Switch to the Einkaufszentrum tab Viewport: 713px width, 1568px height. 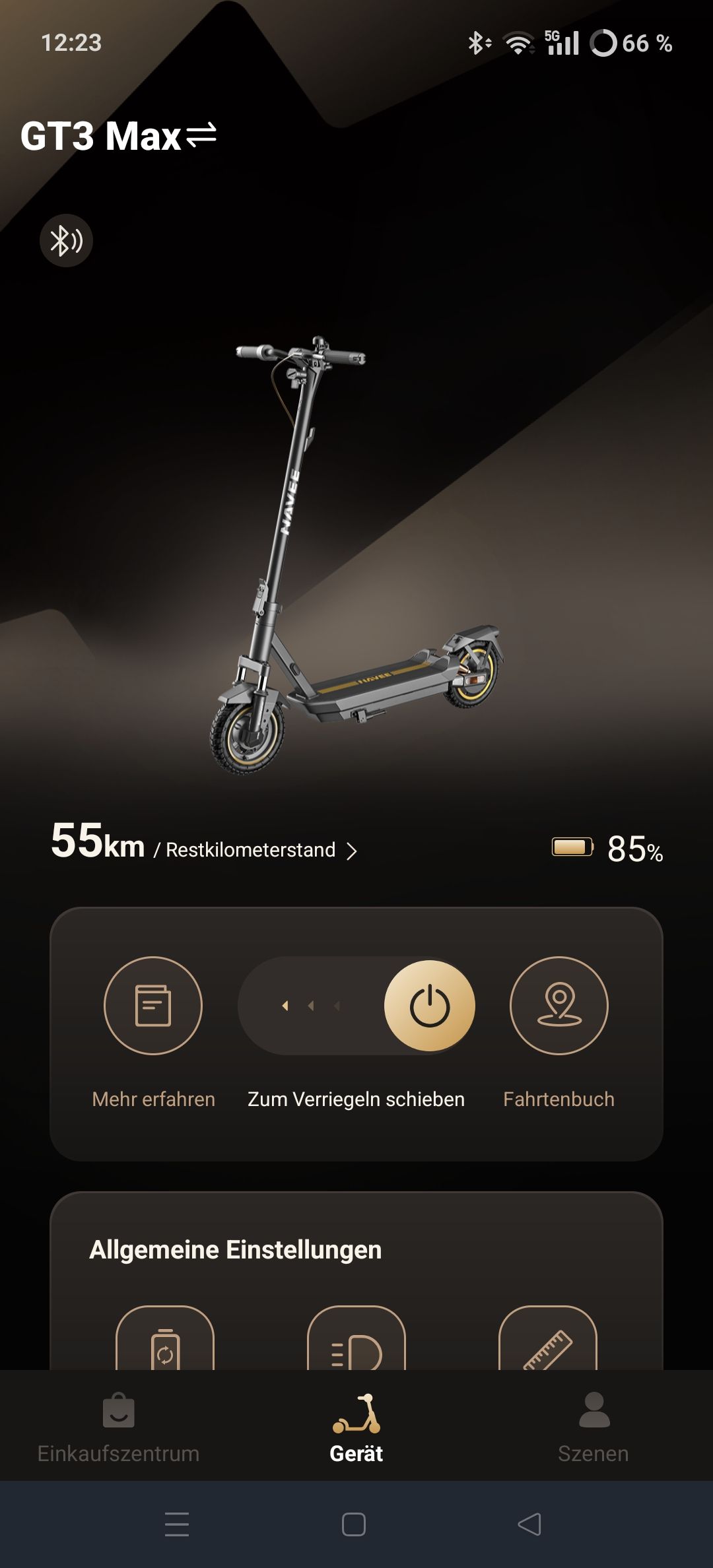pos(119,1427)
